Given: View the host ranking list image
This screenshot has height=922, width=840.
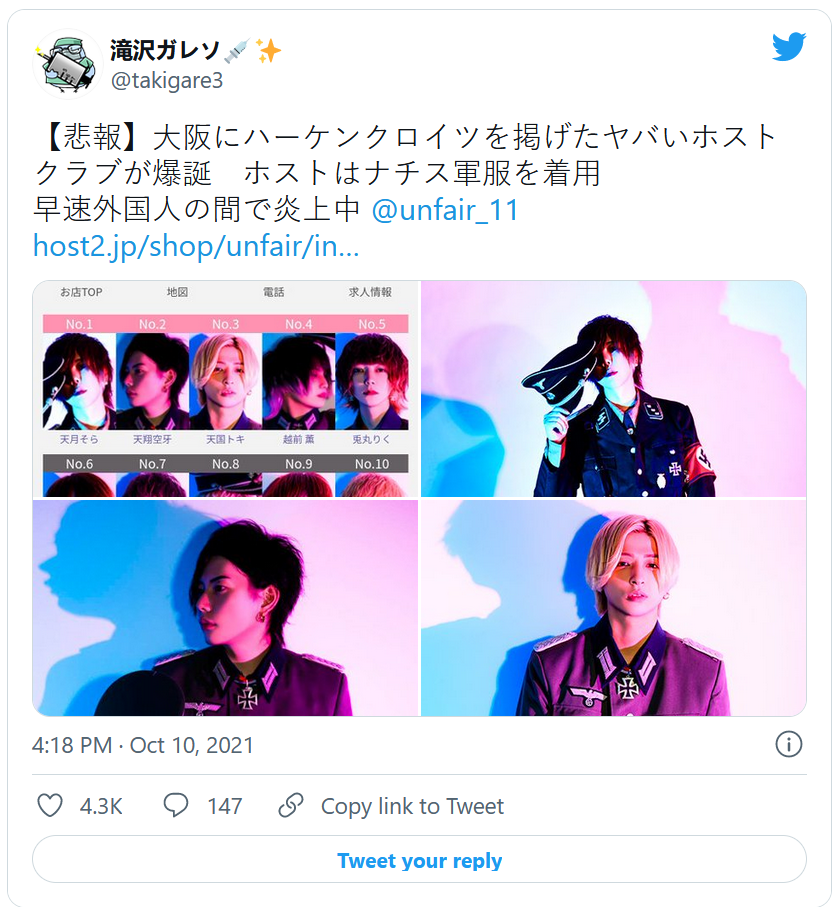Looking at the screenshot, I should [x=225, y=389].
